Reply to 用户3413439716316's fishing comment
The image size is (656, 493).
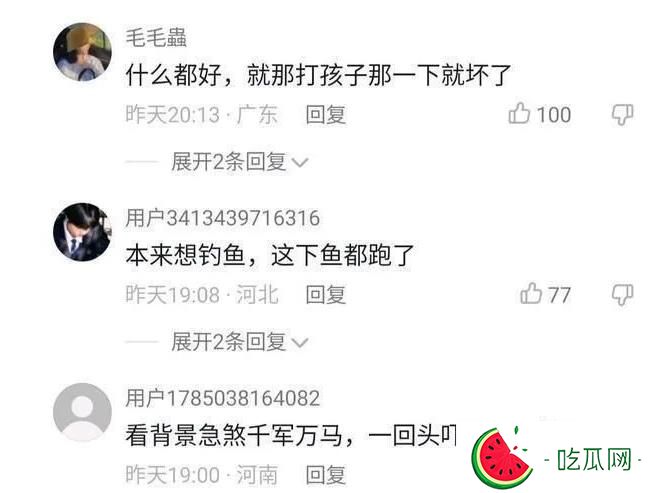tap(326, 295)
